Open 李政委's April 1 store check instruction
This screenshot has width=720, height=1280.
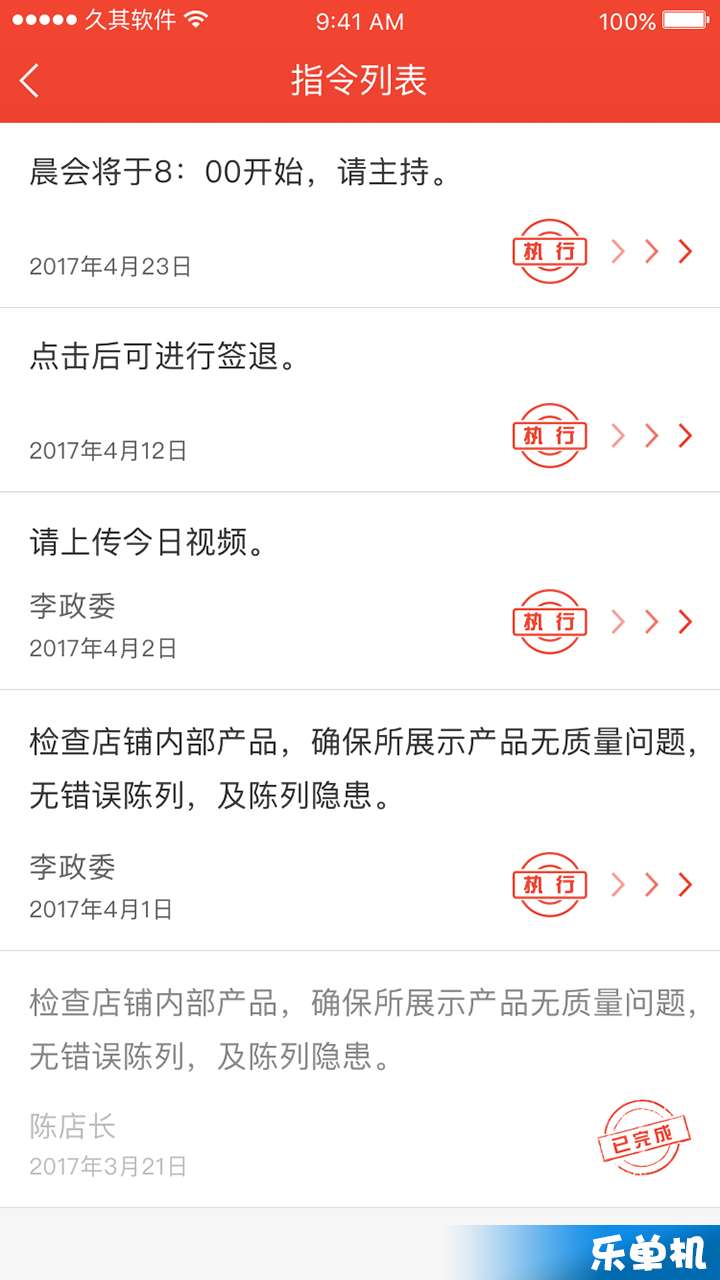tap(360, 820)
